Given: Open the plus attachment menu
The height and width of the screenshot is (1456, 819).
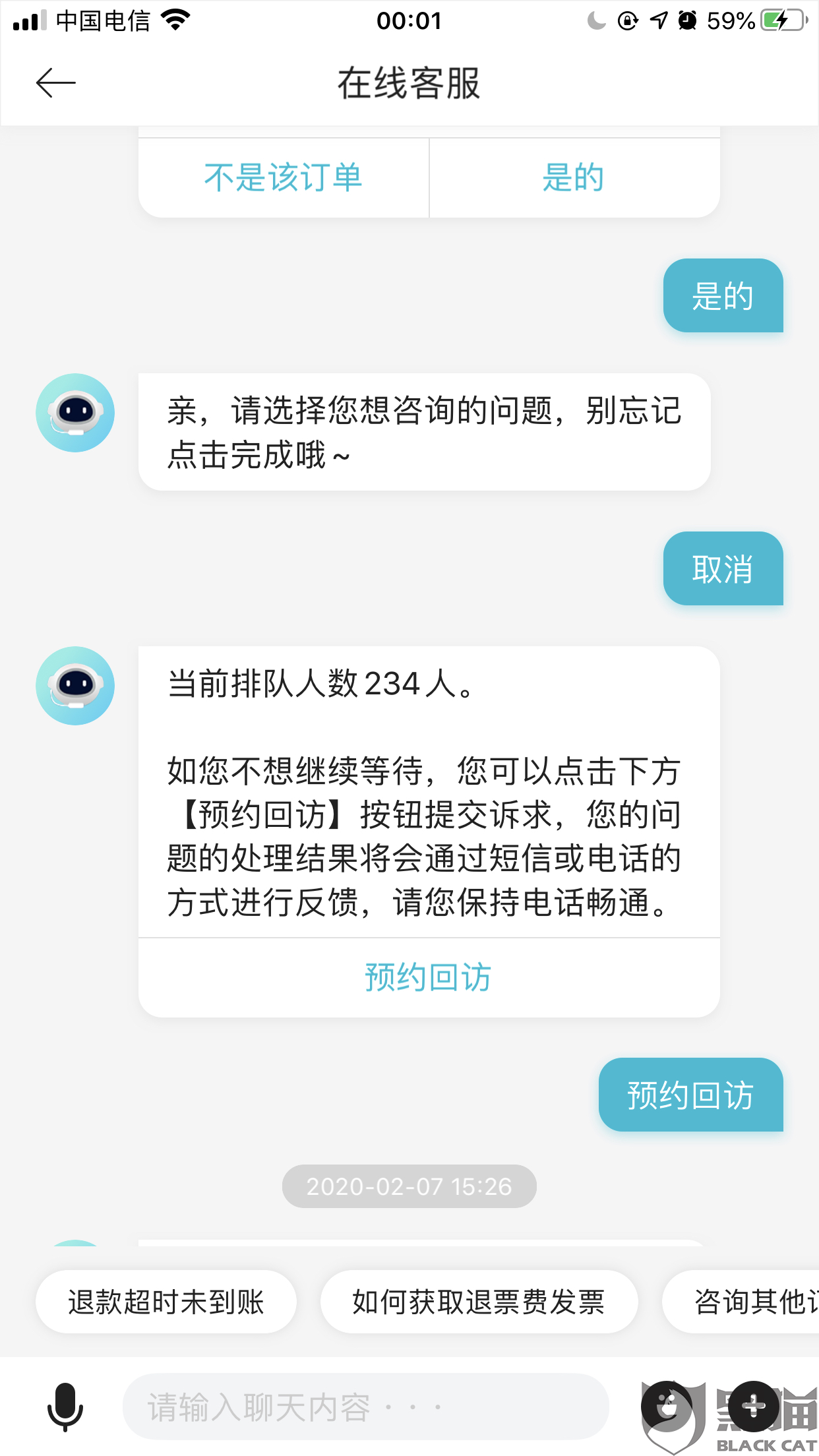Looking at the screenshot, I should click(x=754, y=1407).
